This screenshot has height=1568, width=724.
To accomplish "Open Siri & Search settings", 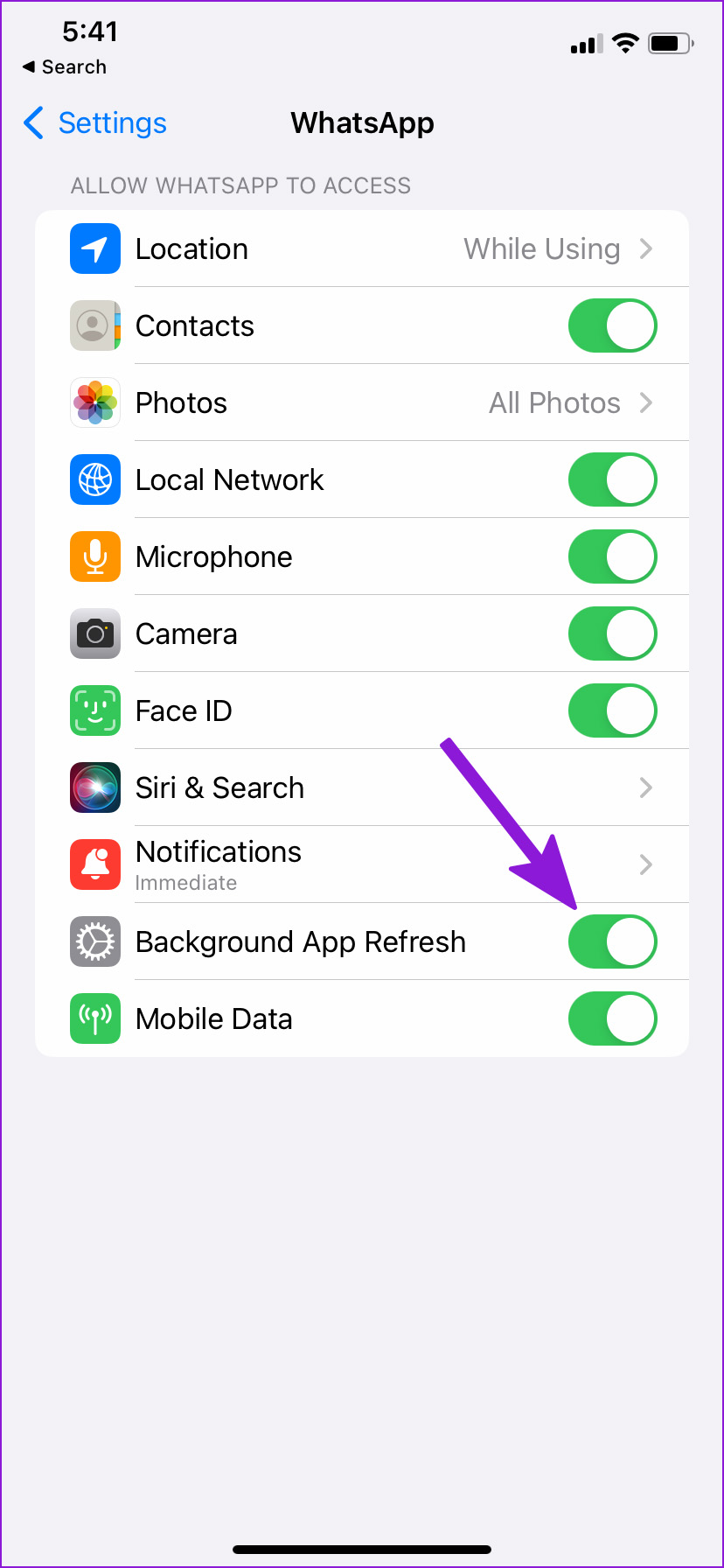I will tap(362, 788).
